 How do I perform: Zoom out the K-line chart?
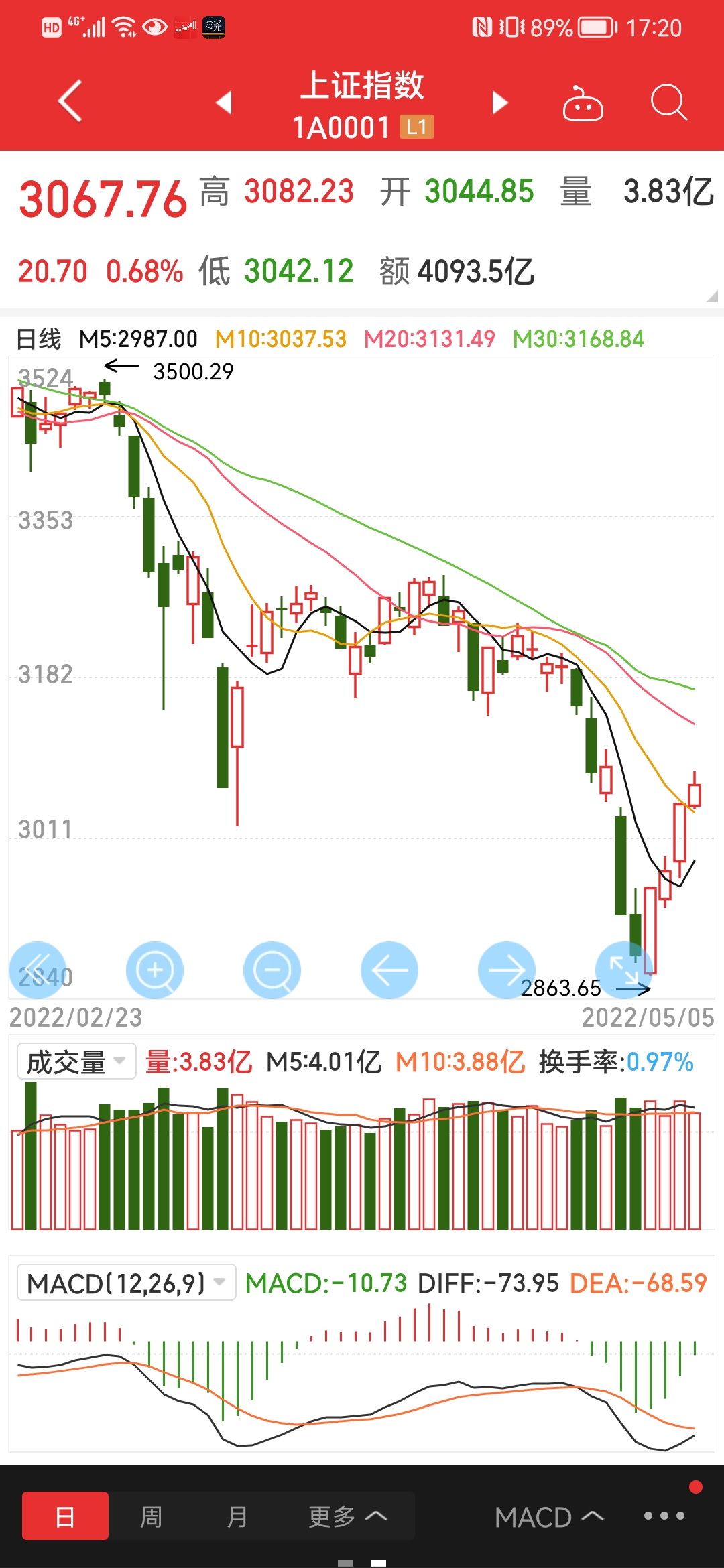[272, 970]
